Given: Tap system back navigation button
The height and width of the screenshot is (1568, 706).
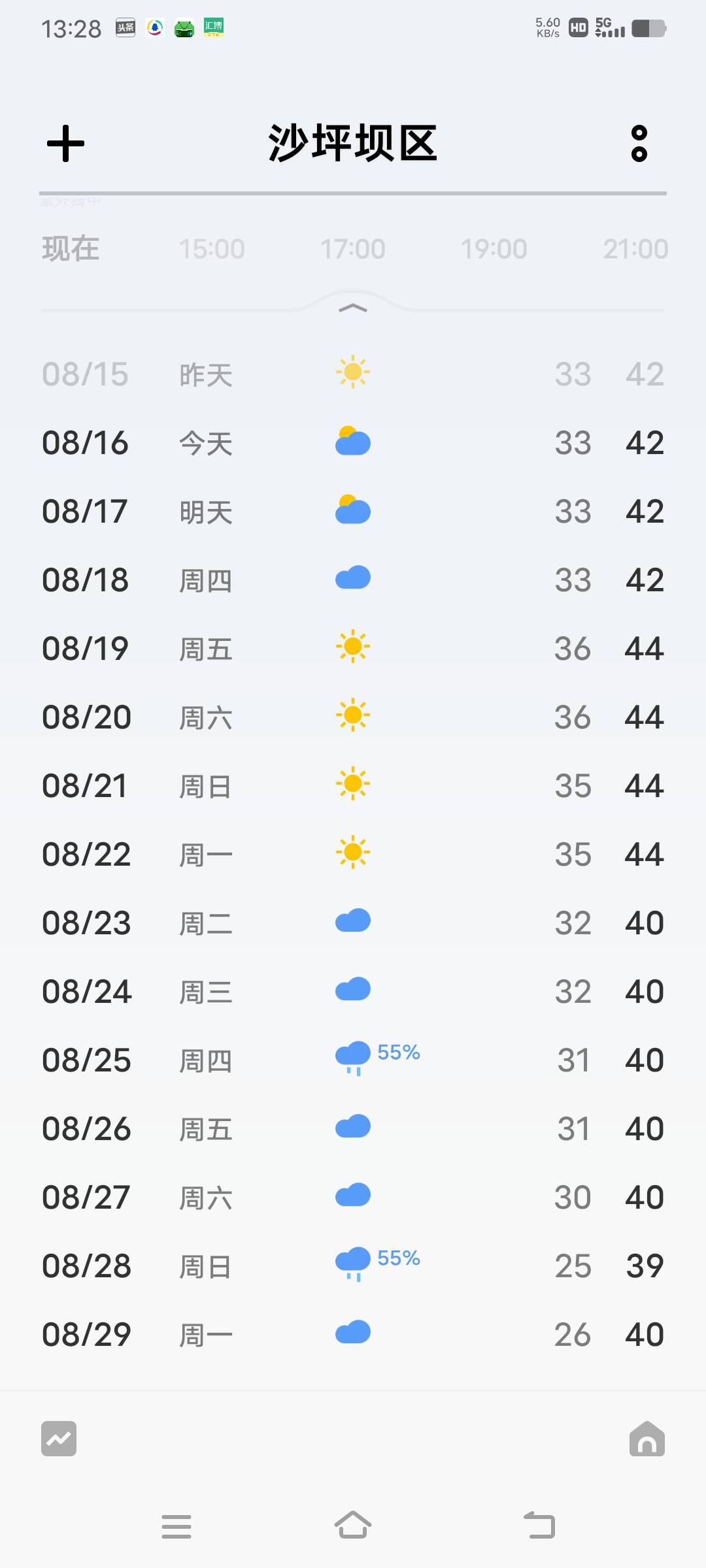Looking at the screenshot, I should pos(540,1526).
